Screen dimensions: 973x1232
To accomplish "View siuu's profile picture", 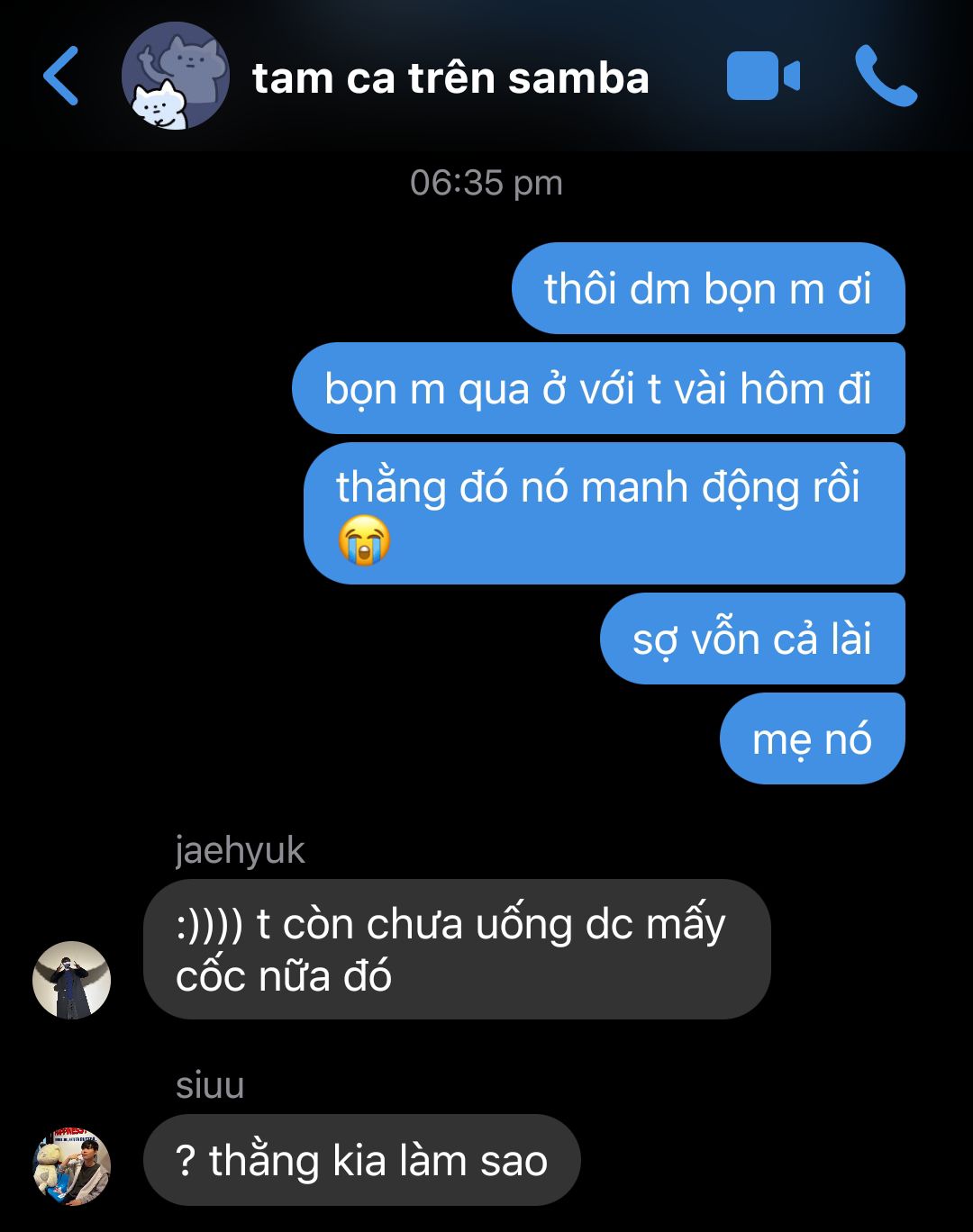I will (x=72, y=1165).
